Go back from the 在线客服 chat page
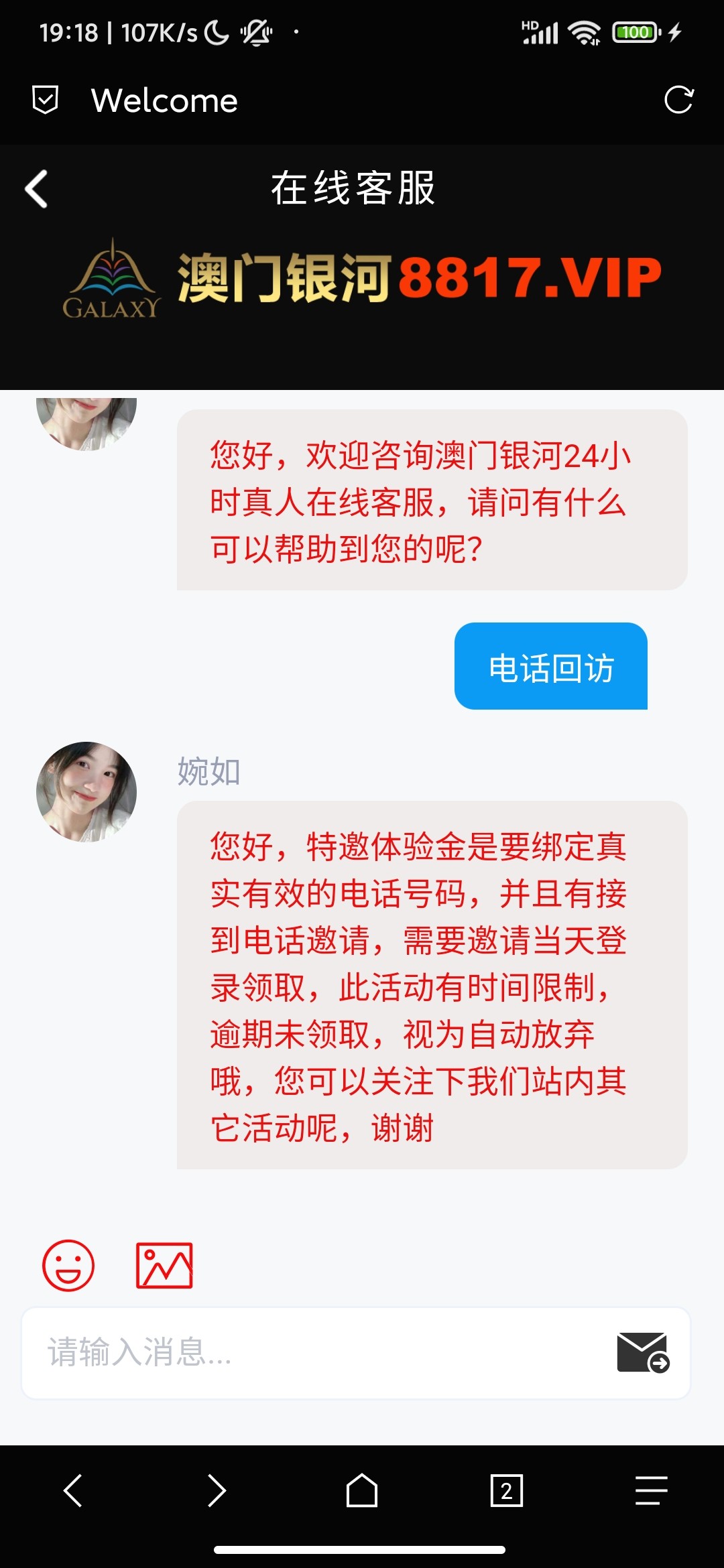The image size is (724, 1568). tap(37, 189)
